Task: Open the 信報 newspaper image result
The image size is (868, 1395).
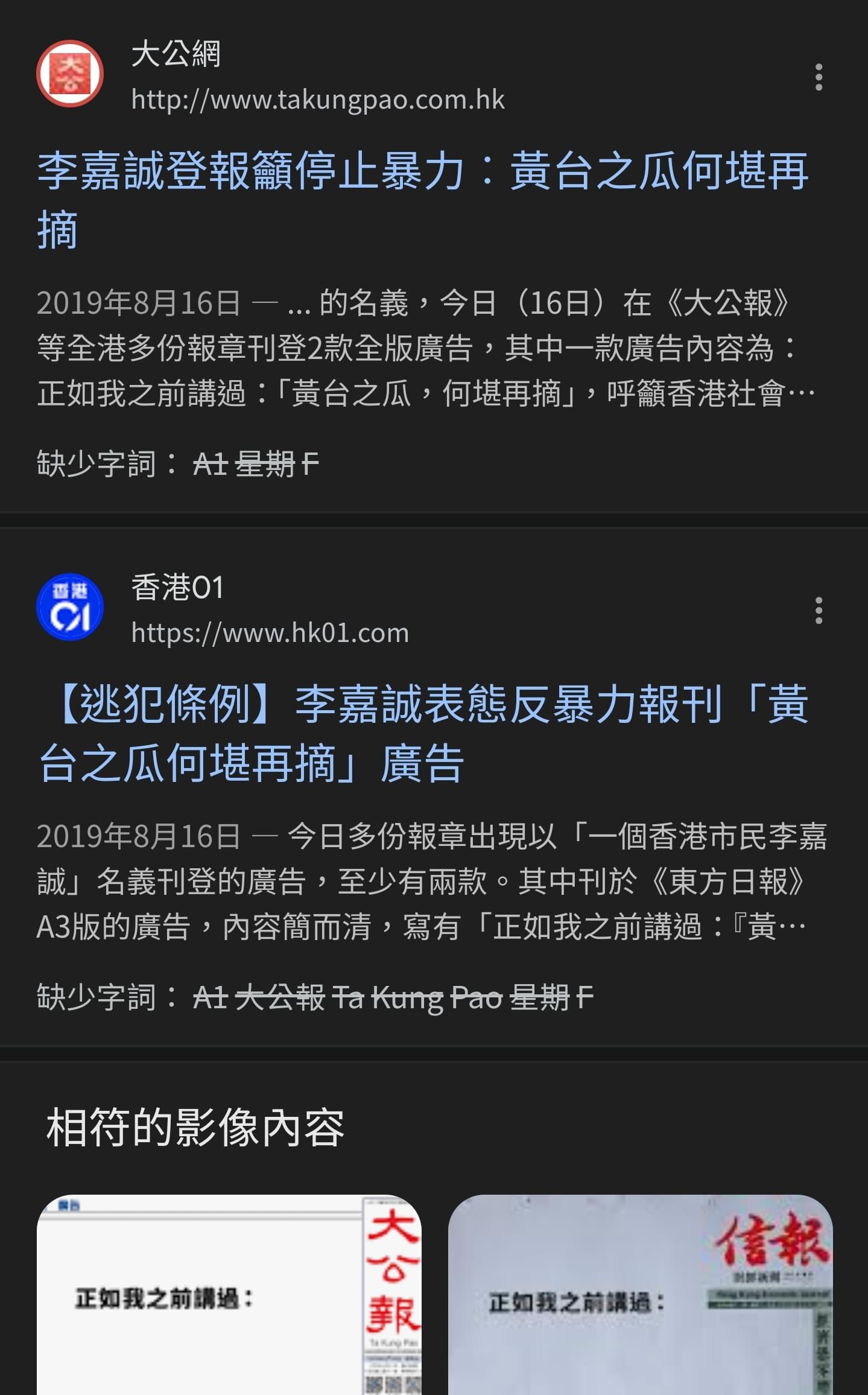Action: [640, 1295]
